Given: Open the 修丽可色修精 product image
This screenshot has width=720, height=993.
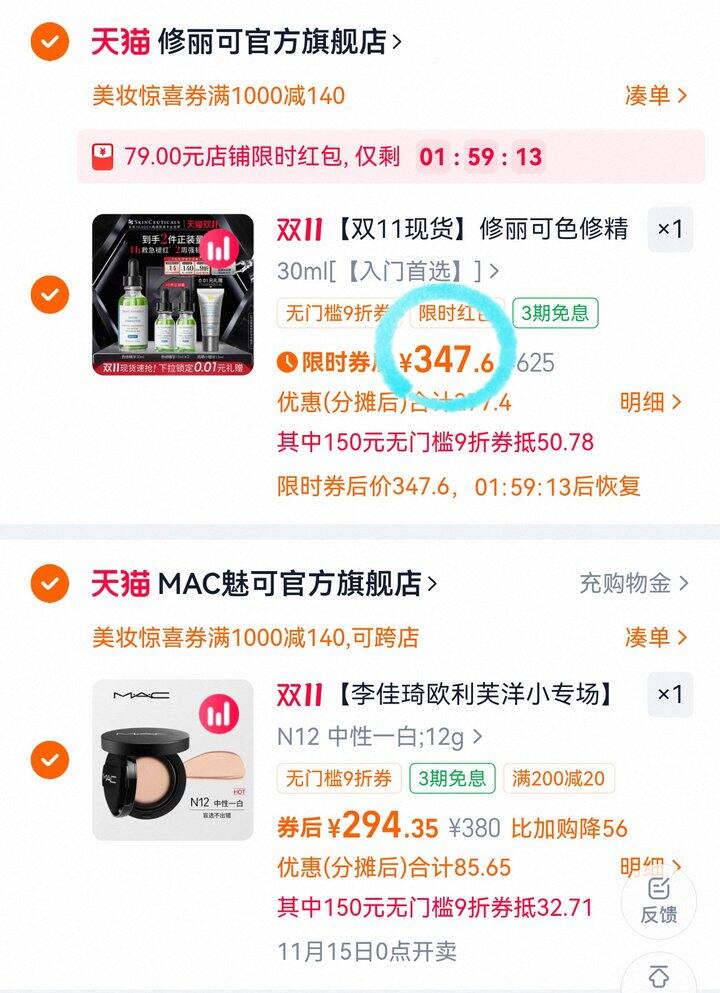Looking at the screenshot, I should point(173,295).
